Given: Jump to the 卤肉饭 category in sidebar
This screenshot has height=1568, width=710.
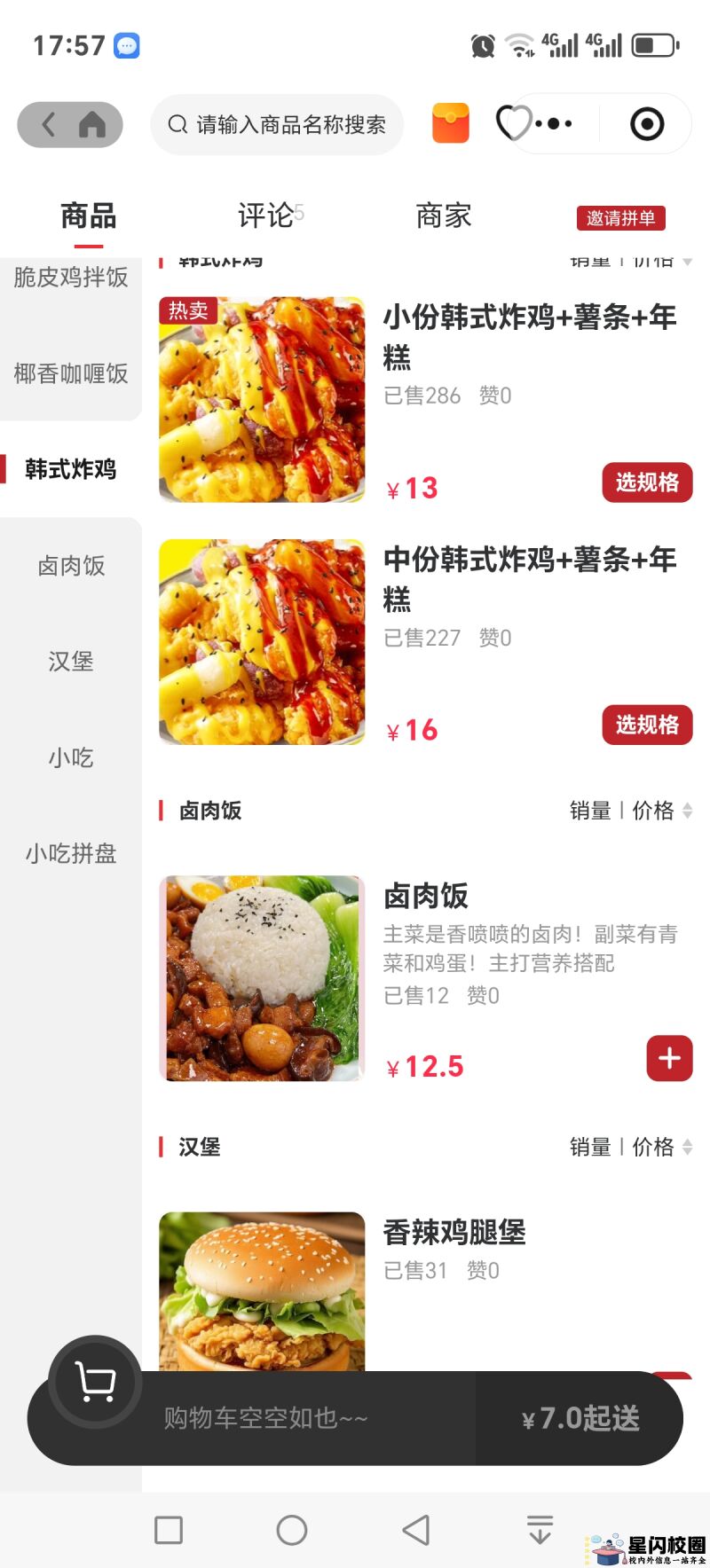Looking at the screenshot, I should pyautogui.click(x=71, y=566).
